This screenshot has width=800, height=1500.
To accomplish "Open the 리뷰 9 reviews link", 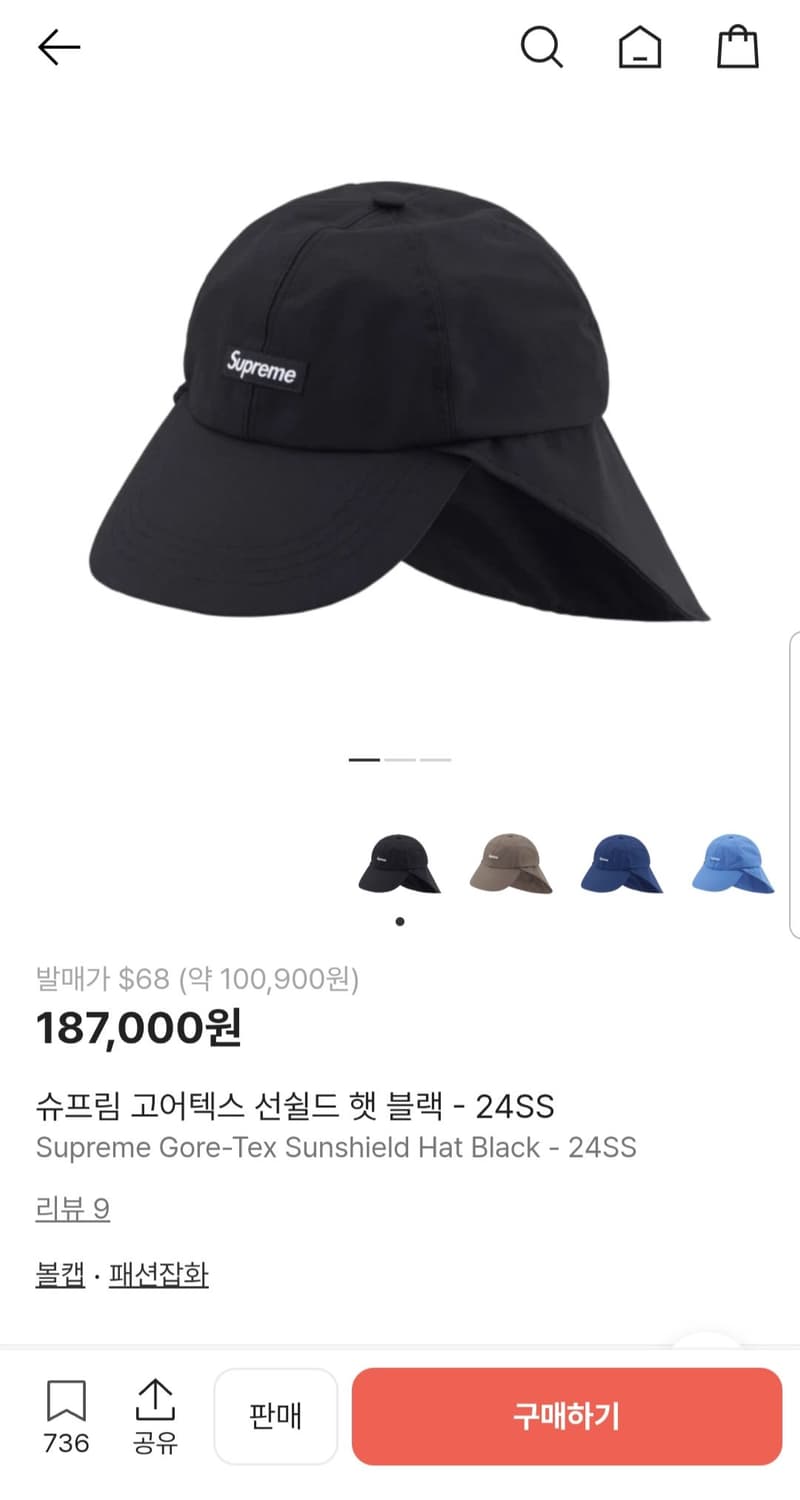I will [71, 1209].
